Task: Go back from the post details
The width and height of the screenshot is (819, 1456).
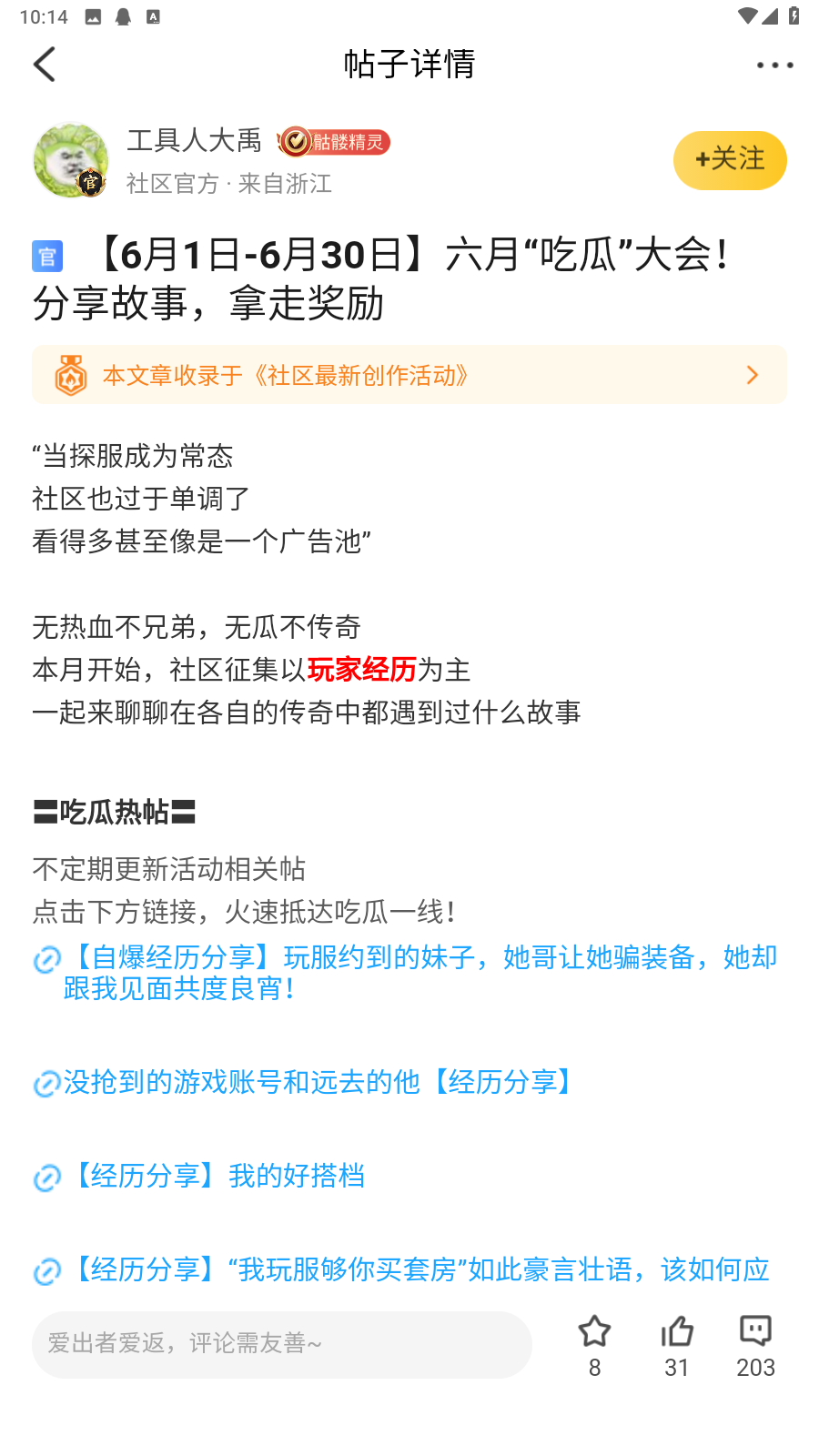Action: 45,65
